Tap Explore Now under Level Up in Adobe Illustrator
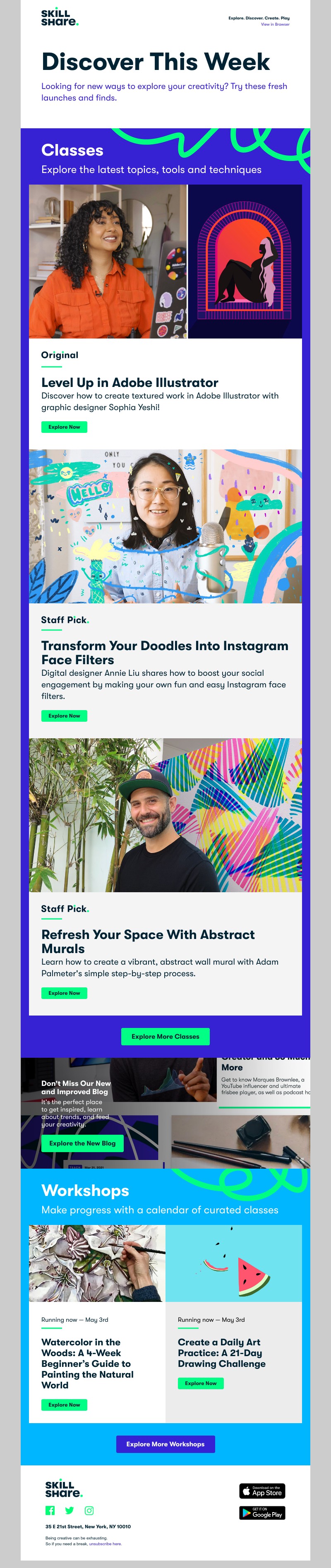This screenshot has width=331, height=1568. [64, 427]
